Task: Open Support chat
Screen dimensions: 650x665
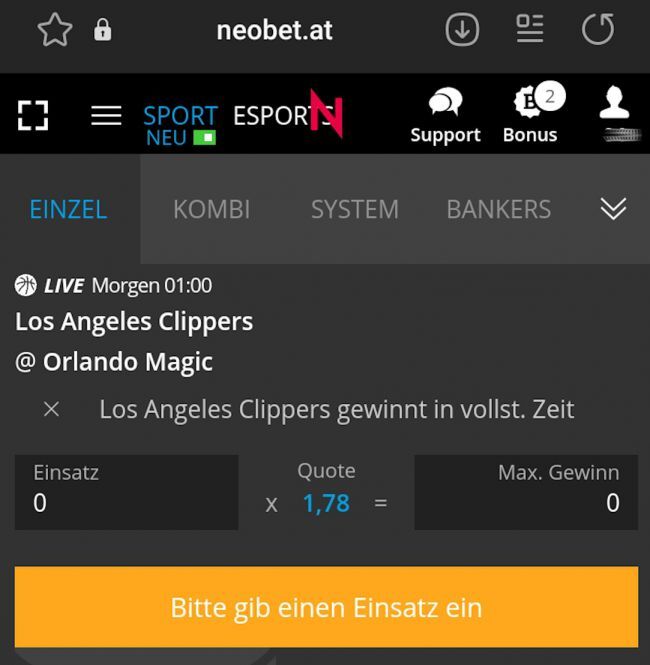Action: point(445,116)
